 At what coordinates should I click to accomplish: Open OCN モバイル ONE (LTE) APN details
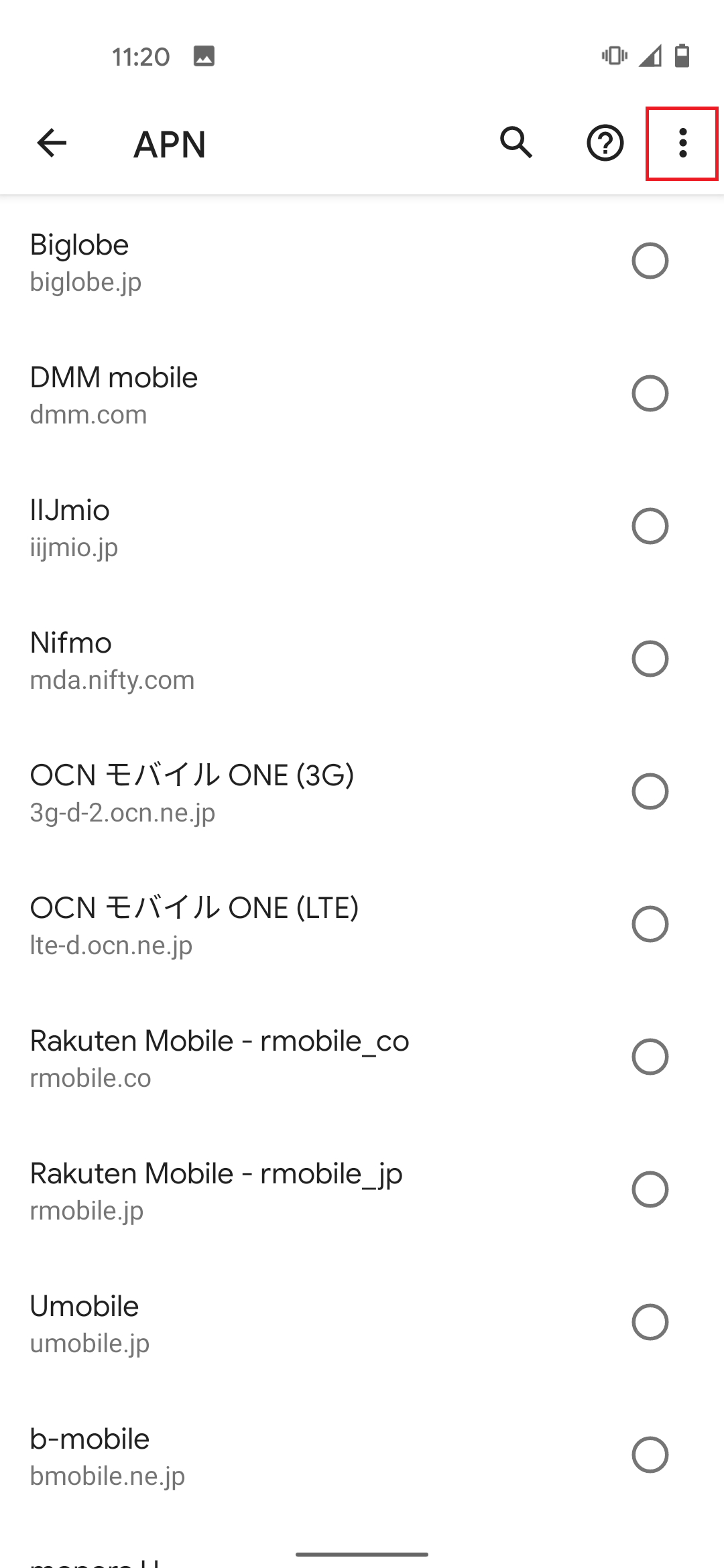[194, 924]
